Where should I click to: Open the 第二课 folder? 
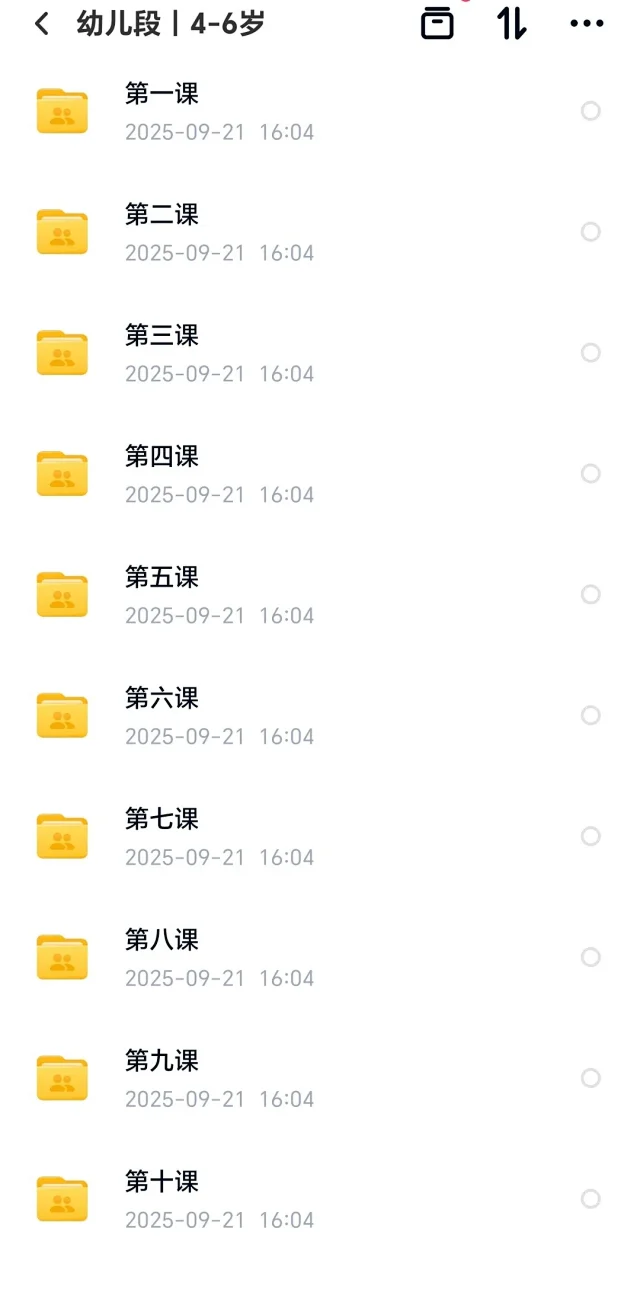point(162,215)
